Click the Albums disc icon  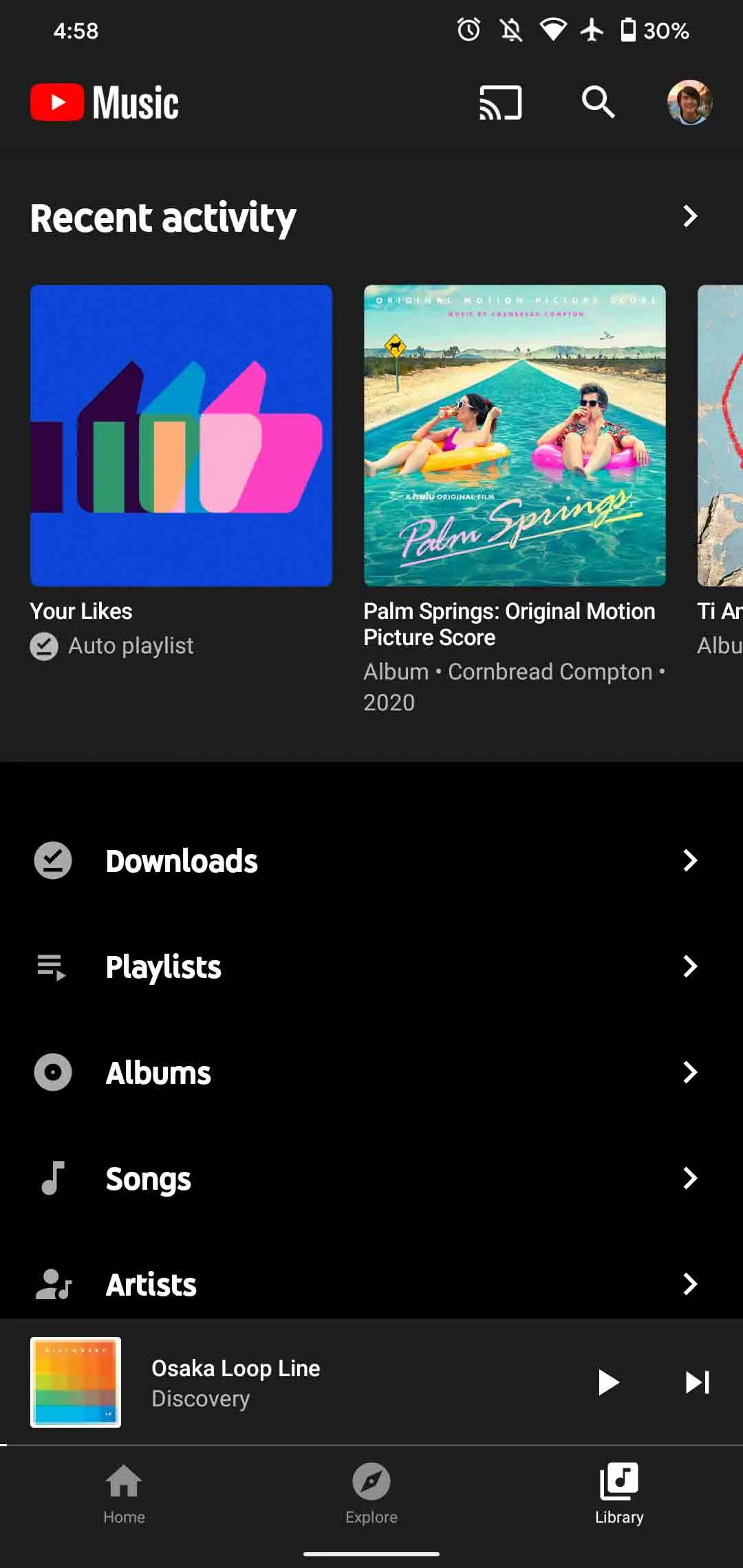[x=52, y=1072]
